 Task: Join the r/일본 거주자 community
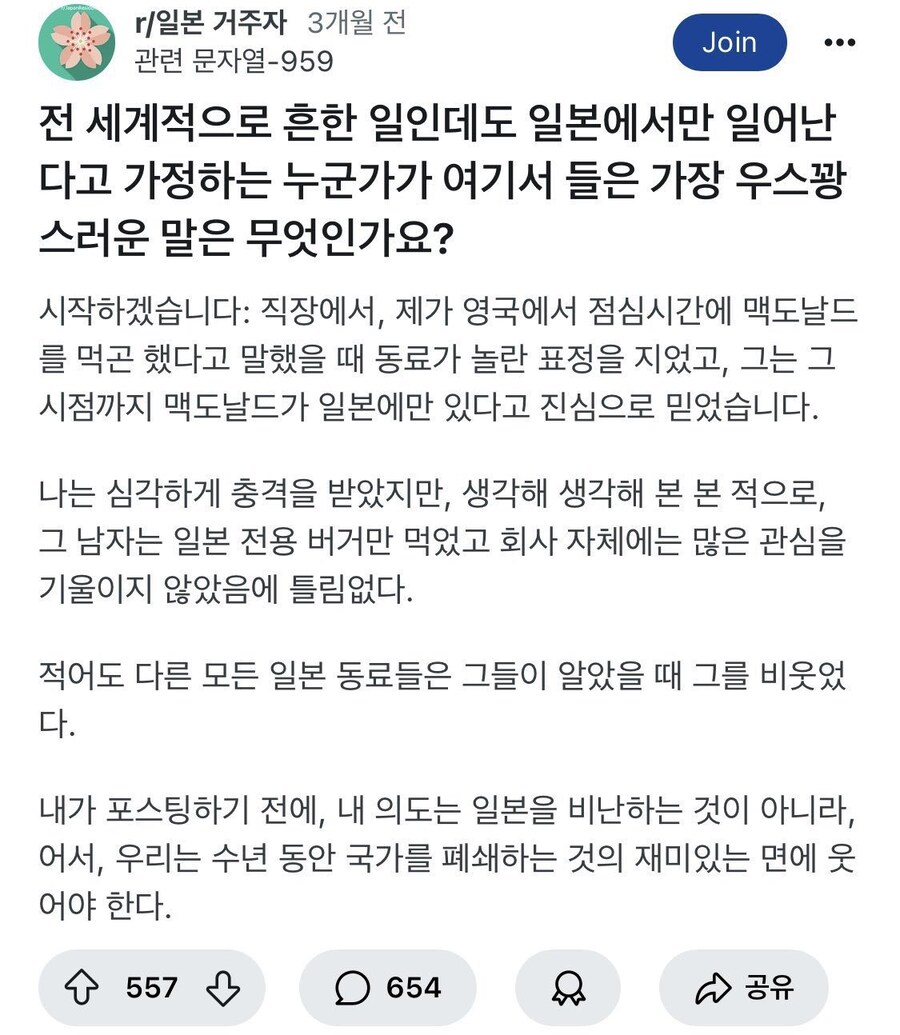tap(729, 42)
